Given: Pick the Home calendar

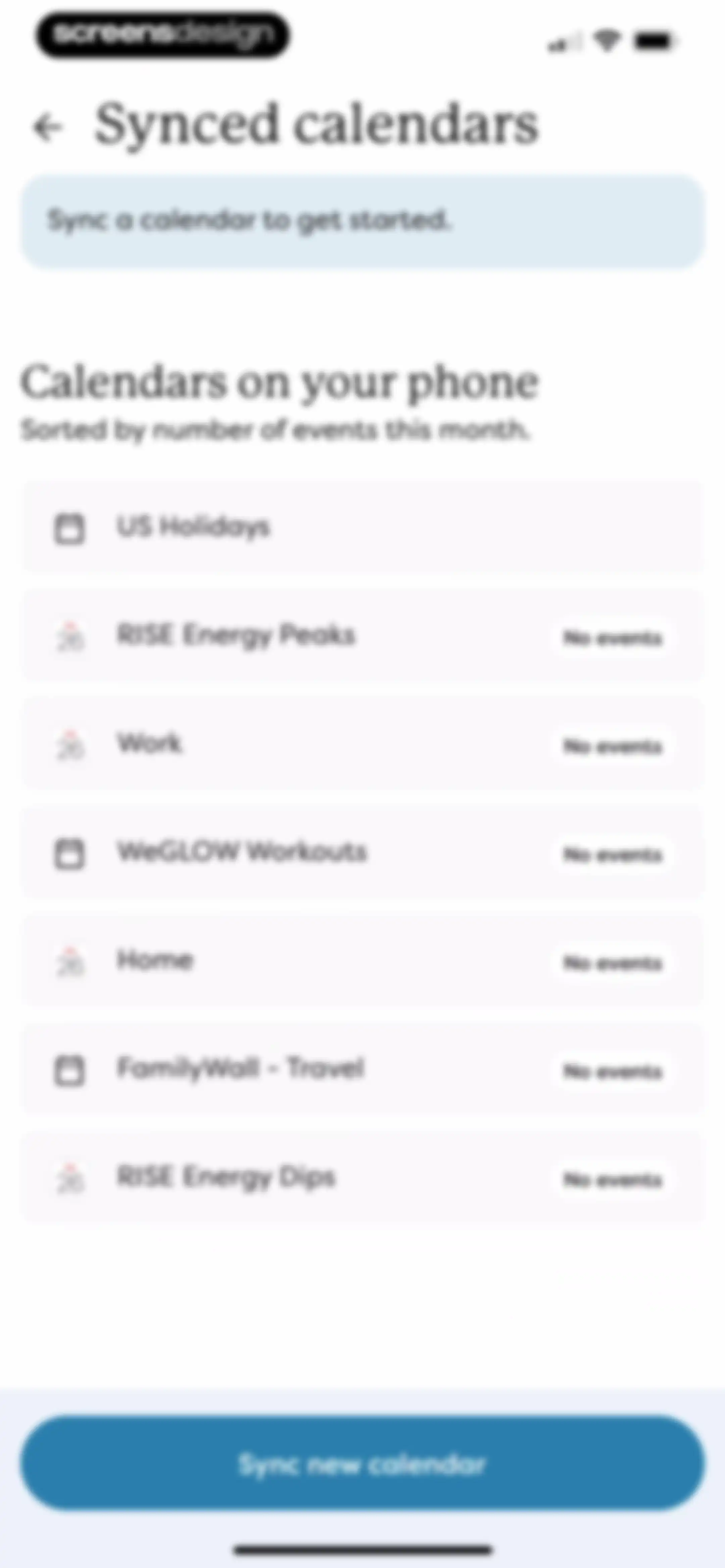Looking at the screenshot, I should click(363, 961).
